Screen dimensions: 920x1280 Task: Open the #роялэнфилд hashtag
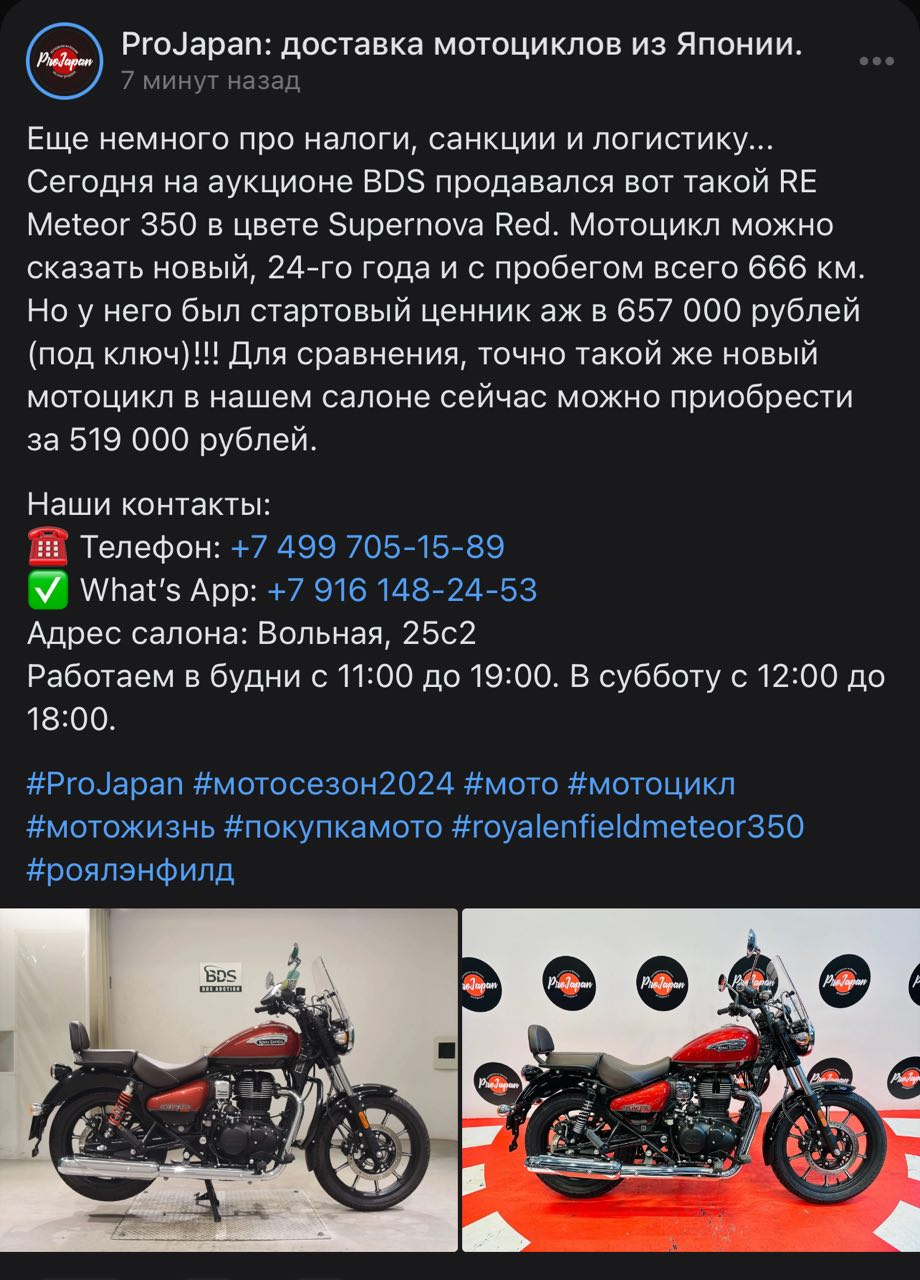(130, 870)
